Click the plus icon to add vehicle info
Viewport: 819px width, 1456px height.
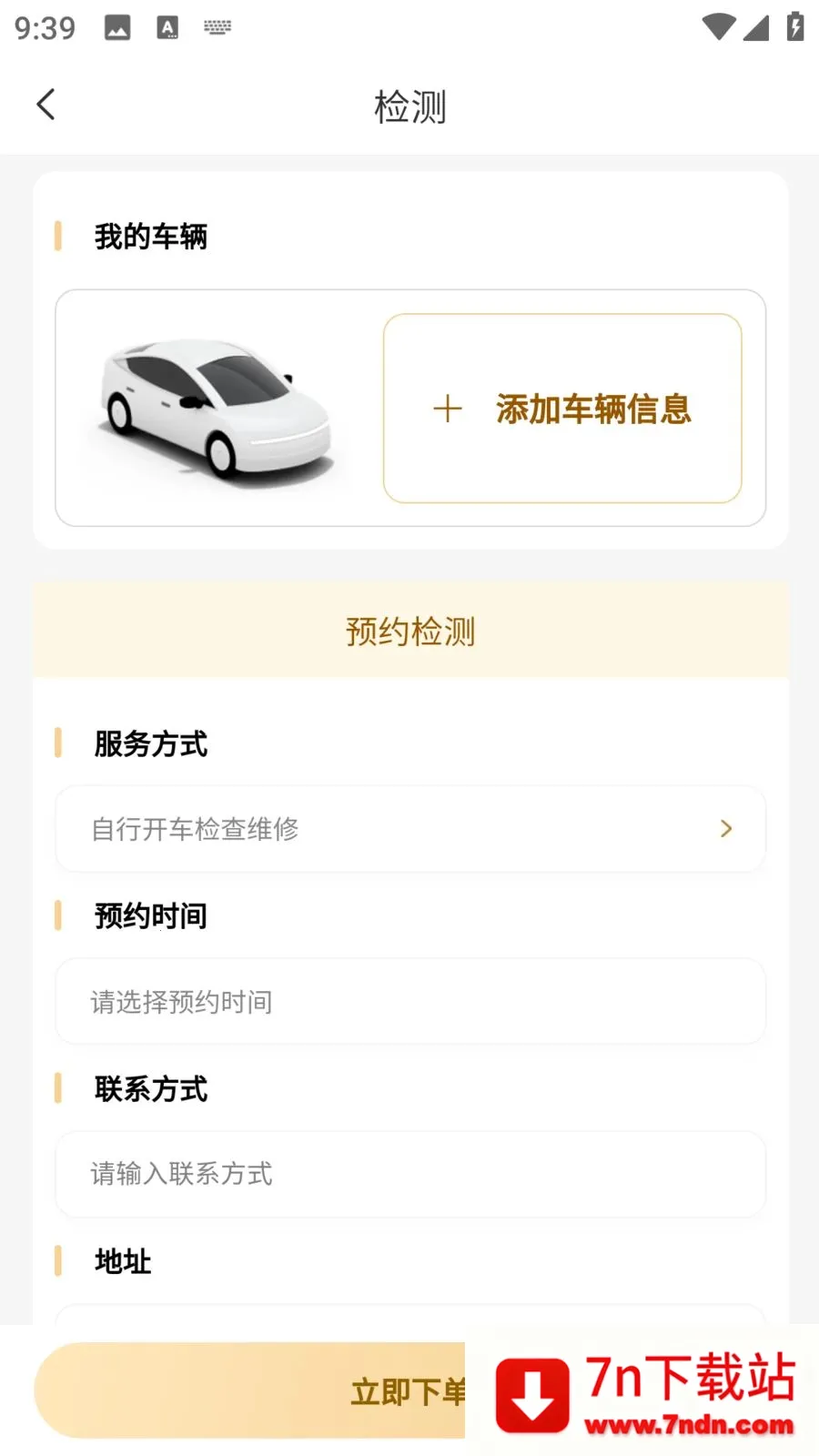click(447, 409)
